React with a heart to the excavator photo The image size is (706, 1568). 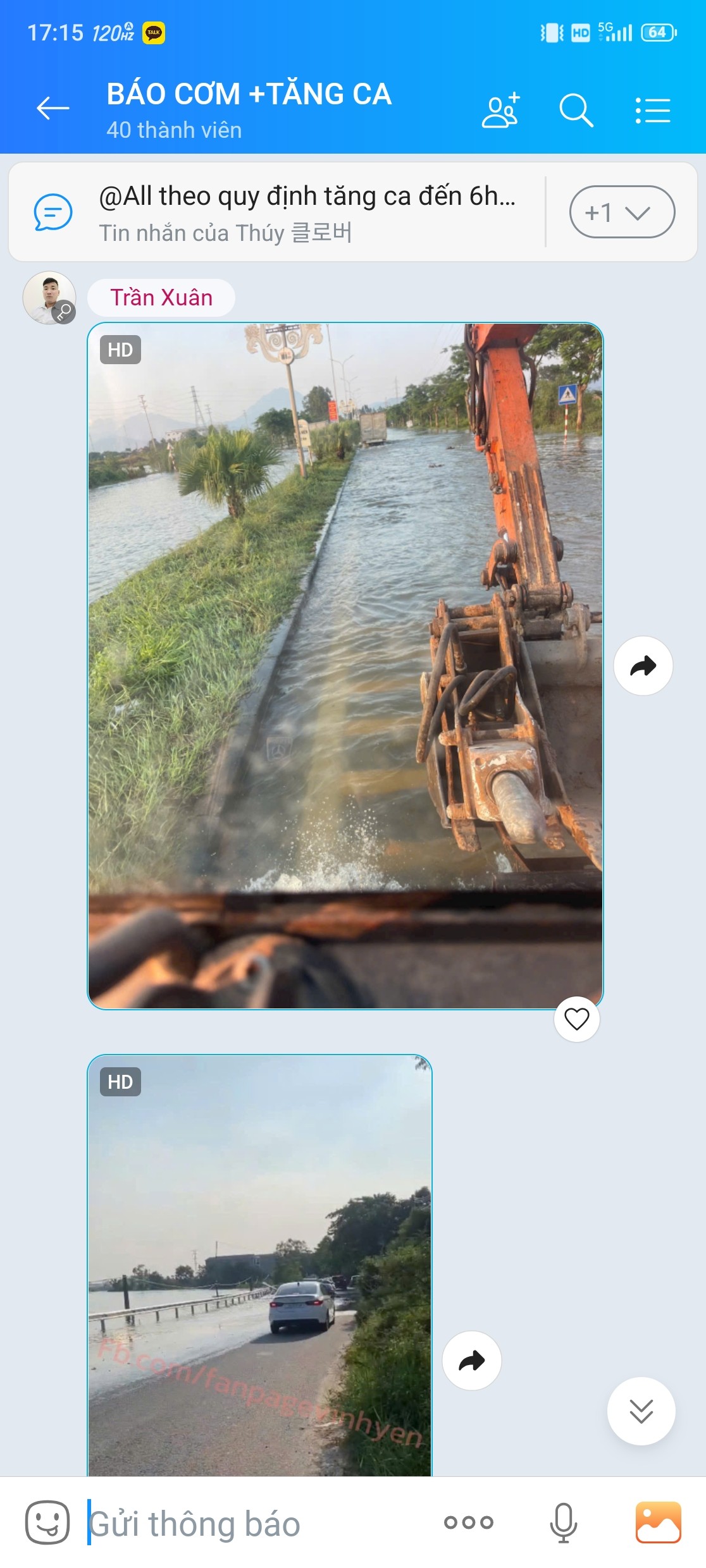576,1019
